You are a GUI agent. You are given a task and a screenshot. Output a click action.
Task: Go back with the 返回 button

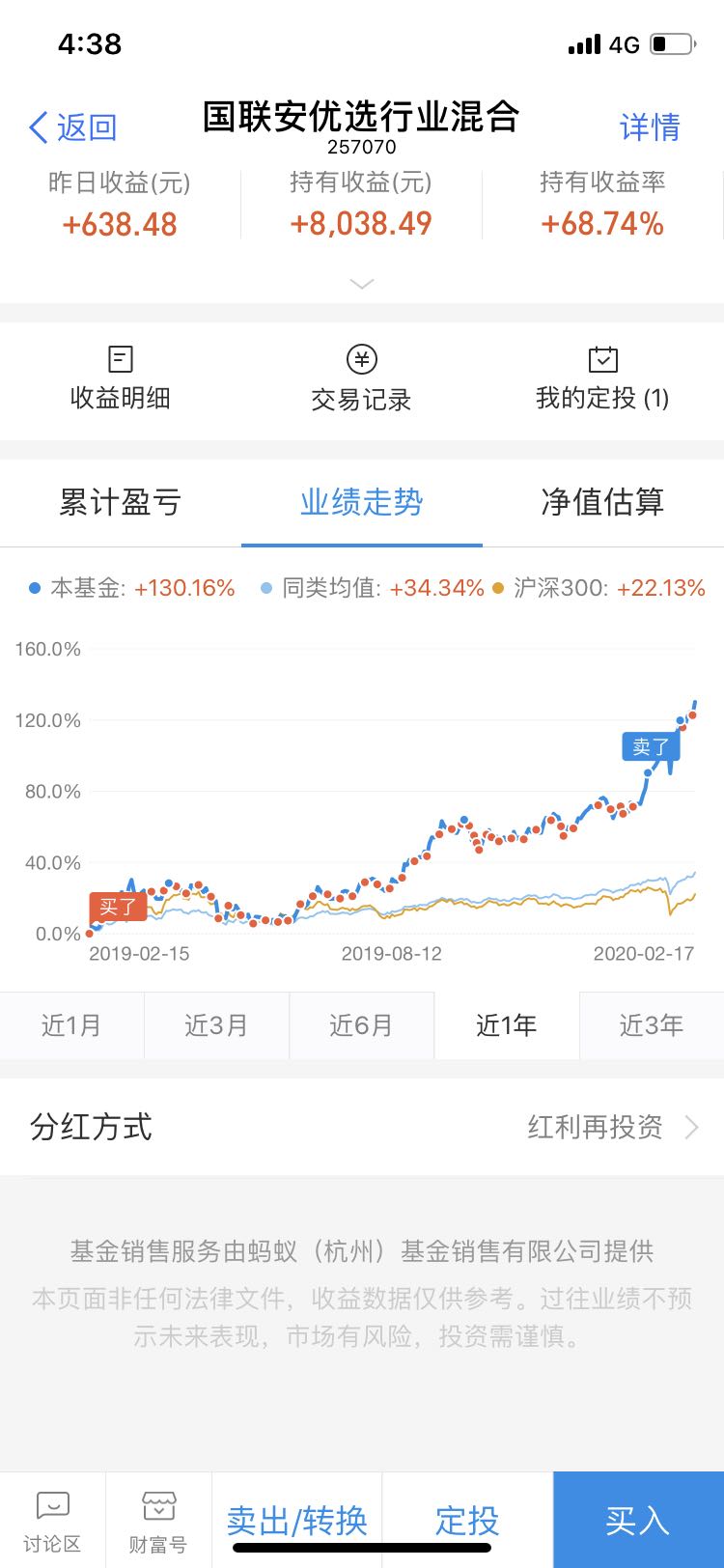tap(73, 127)
